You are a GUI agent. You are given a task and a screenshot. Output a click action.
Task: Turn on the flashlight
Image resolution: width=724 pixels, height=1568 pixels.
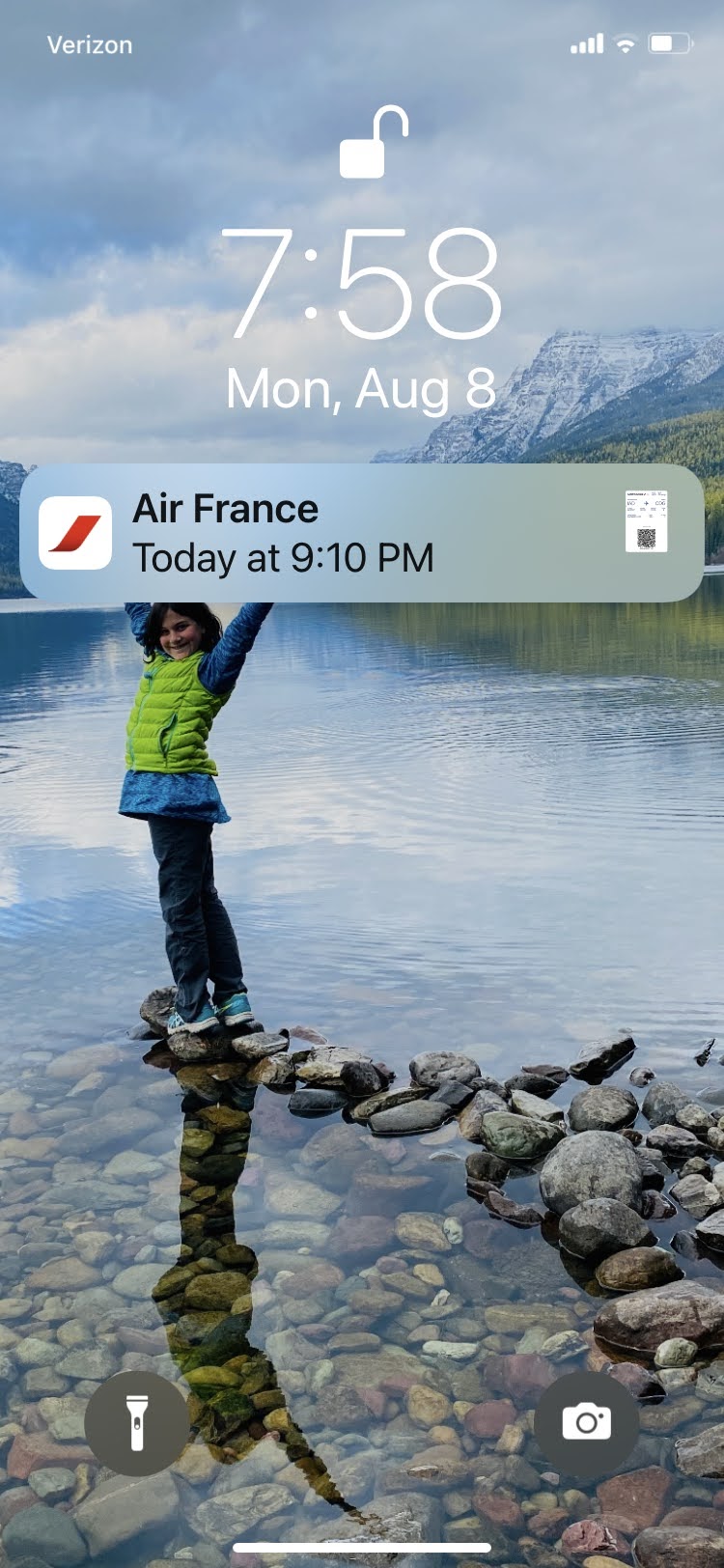pos(136,1422)
